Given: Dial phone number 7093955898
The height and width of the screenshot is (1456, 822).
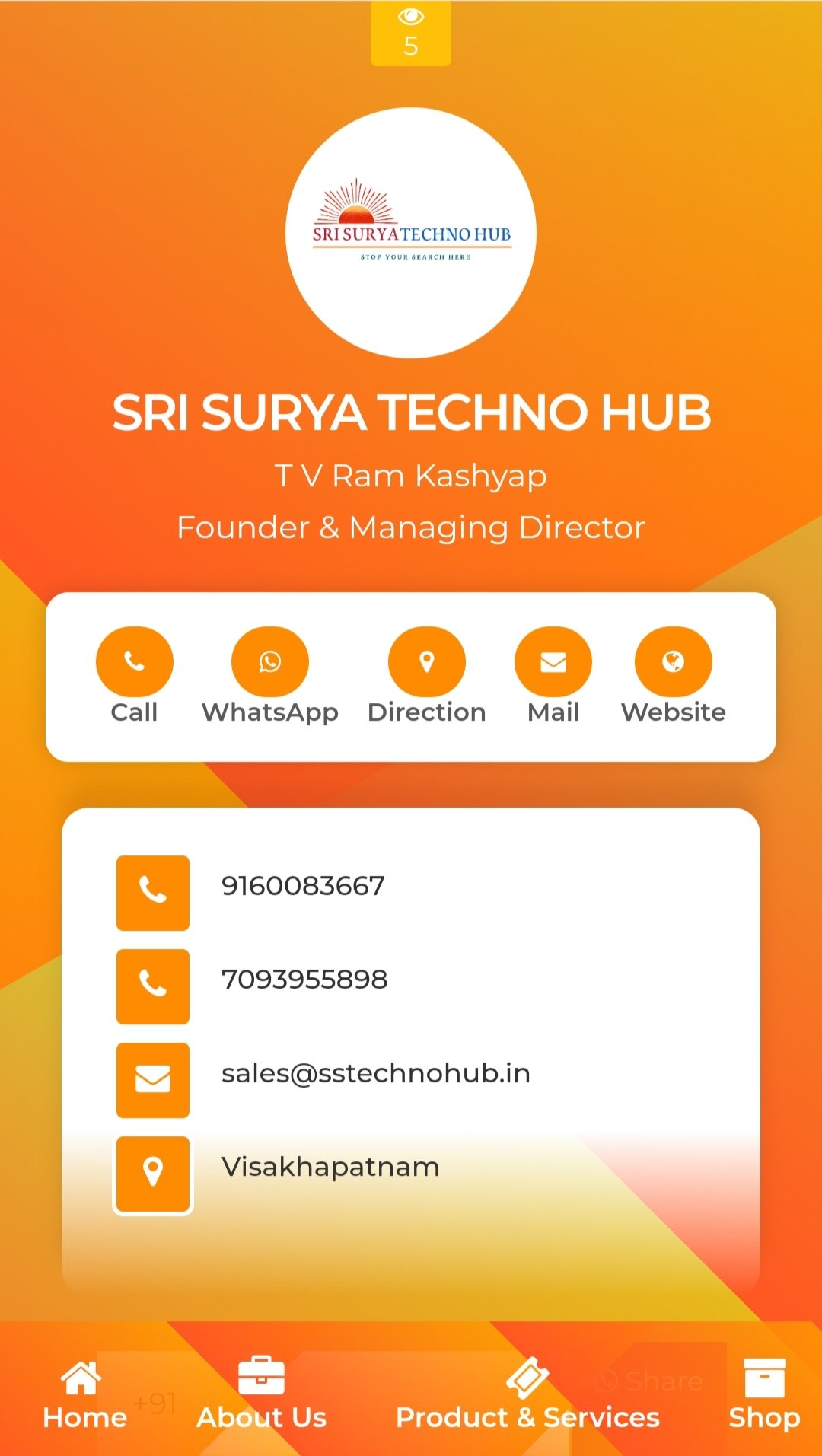Looking at the screenshot, I should point(304,980).
